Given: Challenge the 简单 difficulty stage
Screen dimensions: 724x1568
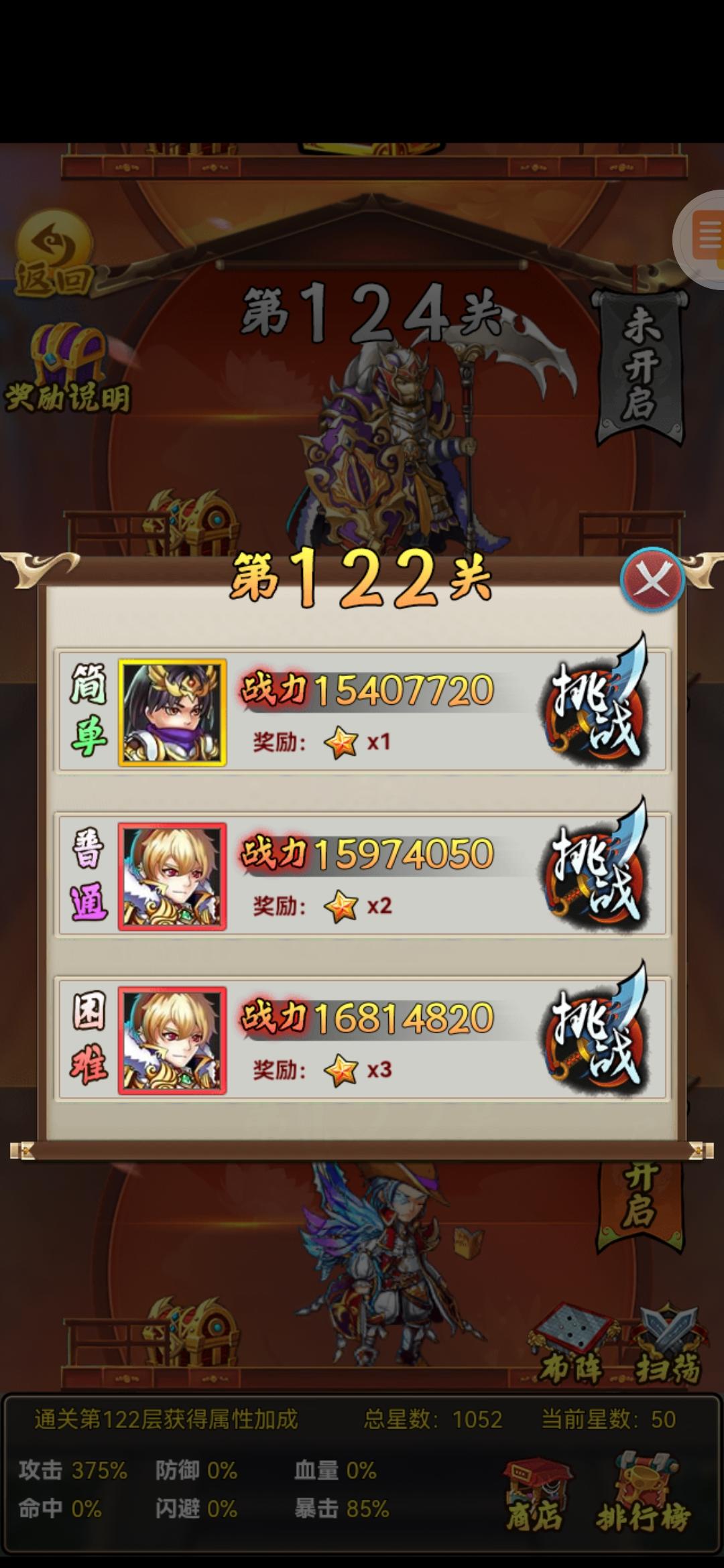Looking at the screenshot, I should point(596,711).
